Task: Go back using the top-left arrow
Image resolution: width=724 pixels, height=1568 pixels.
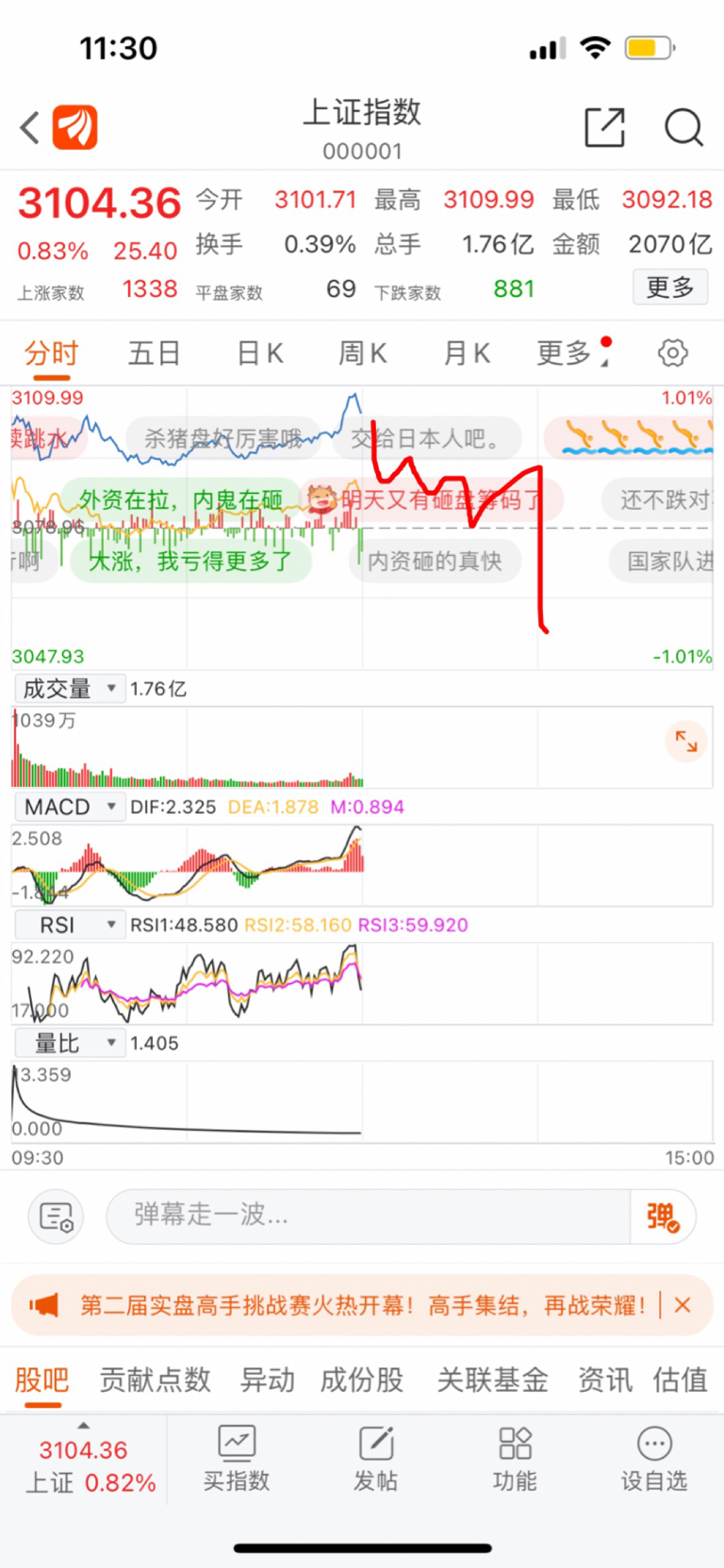Action: coord(30,127)
